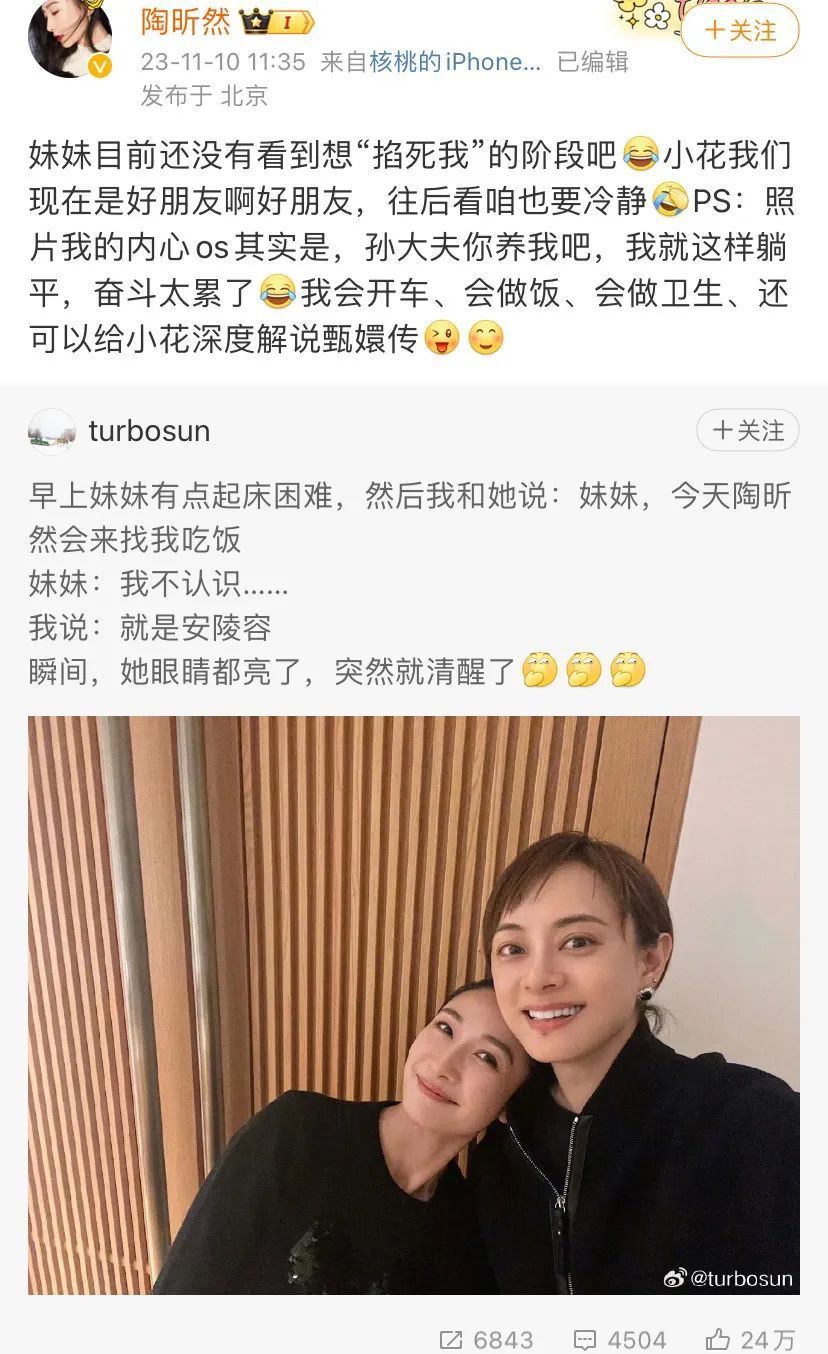828x1354 pixels.
Task: Open turbosun's profile
Action: pyautogui.click(x=149, y=431)
